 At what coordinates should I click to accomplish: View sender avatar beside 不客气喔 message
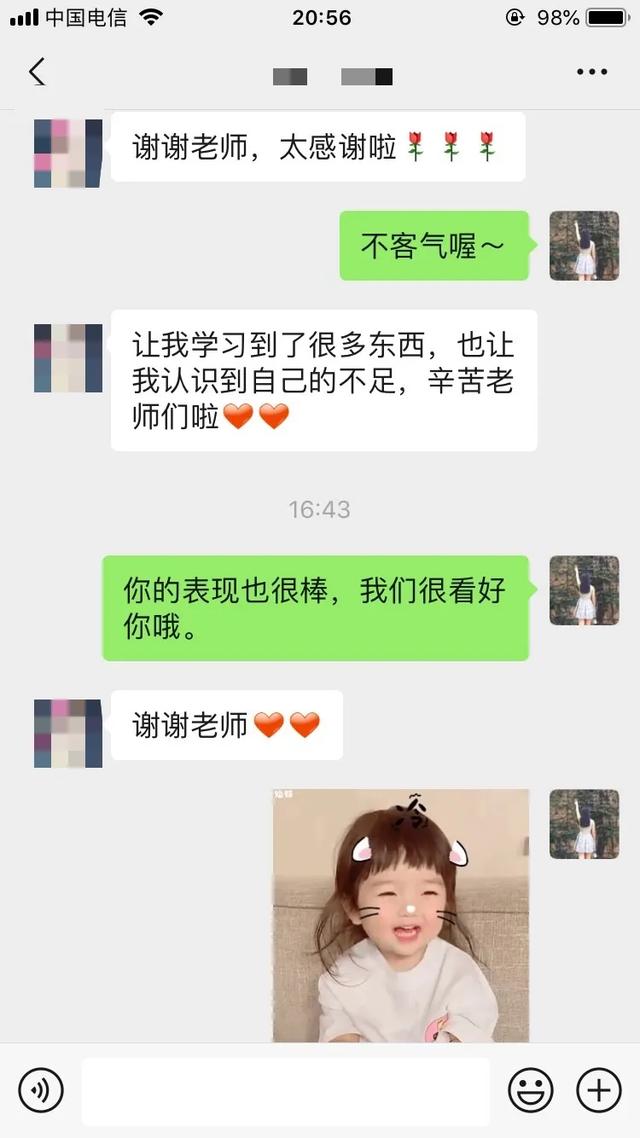pos(584,245)
